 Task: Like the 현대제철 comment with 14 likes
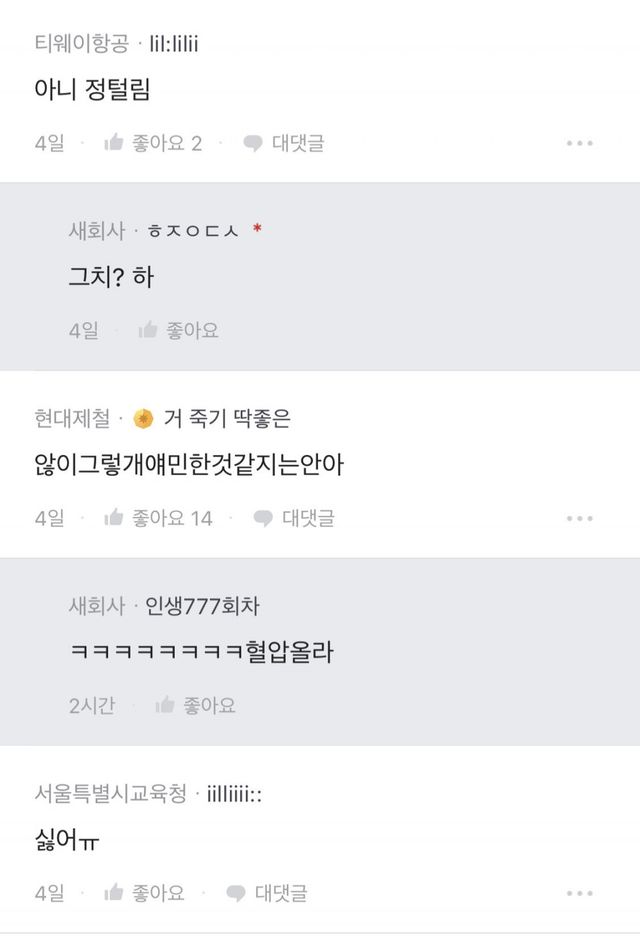coord(158,518)
